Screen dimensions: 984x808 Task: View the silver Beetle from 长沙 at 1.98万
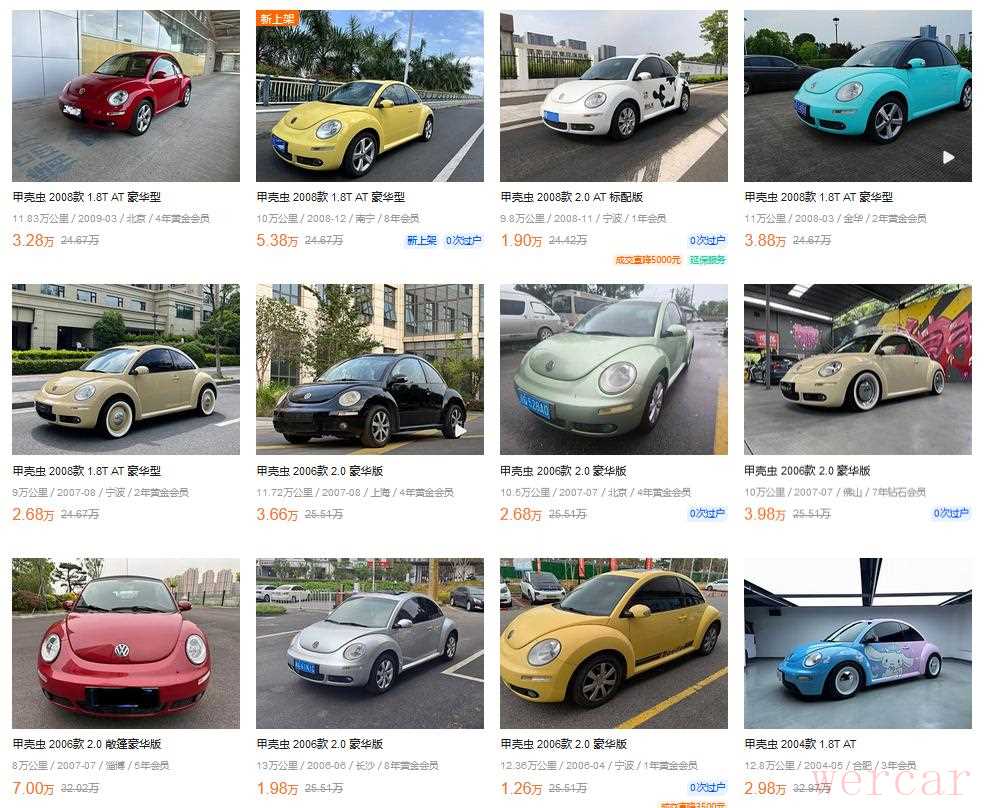(370, 643)
